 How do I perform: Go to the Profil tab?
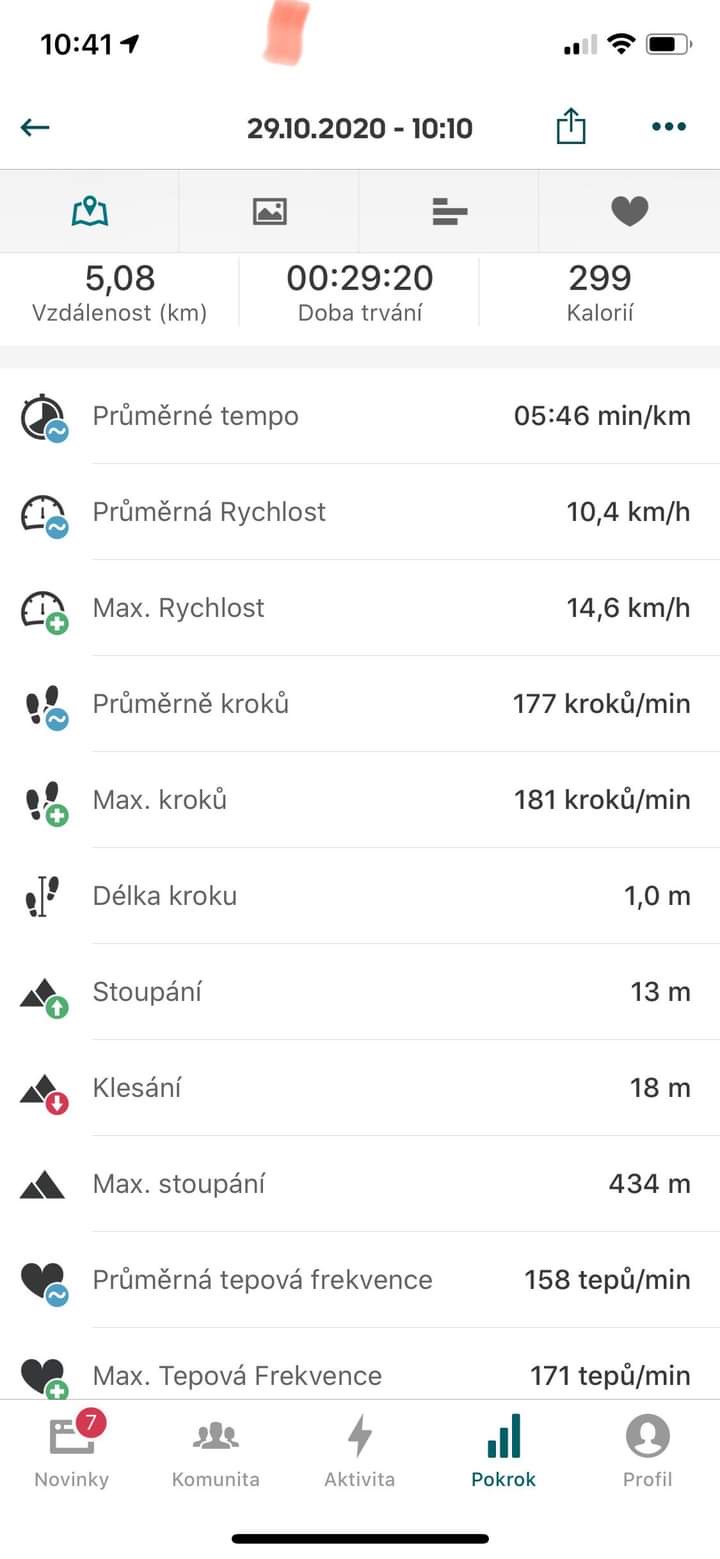click(x=648, y=1448)
